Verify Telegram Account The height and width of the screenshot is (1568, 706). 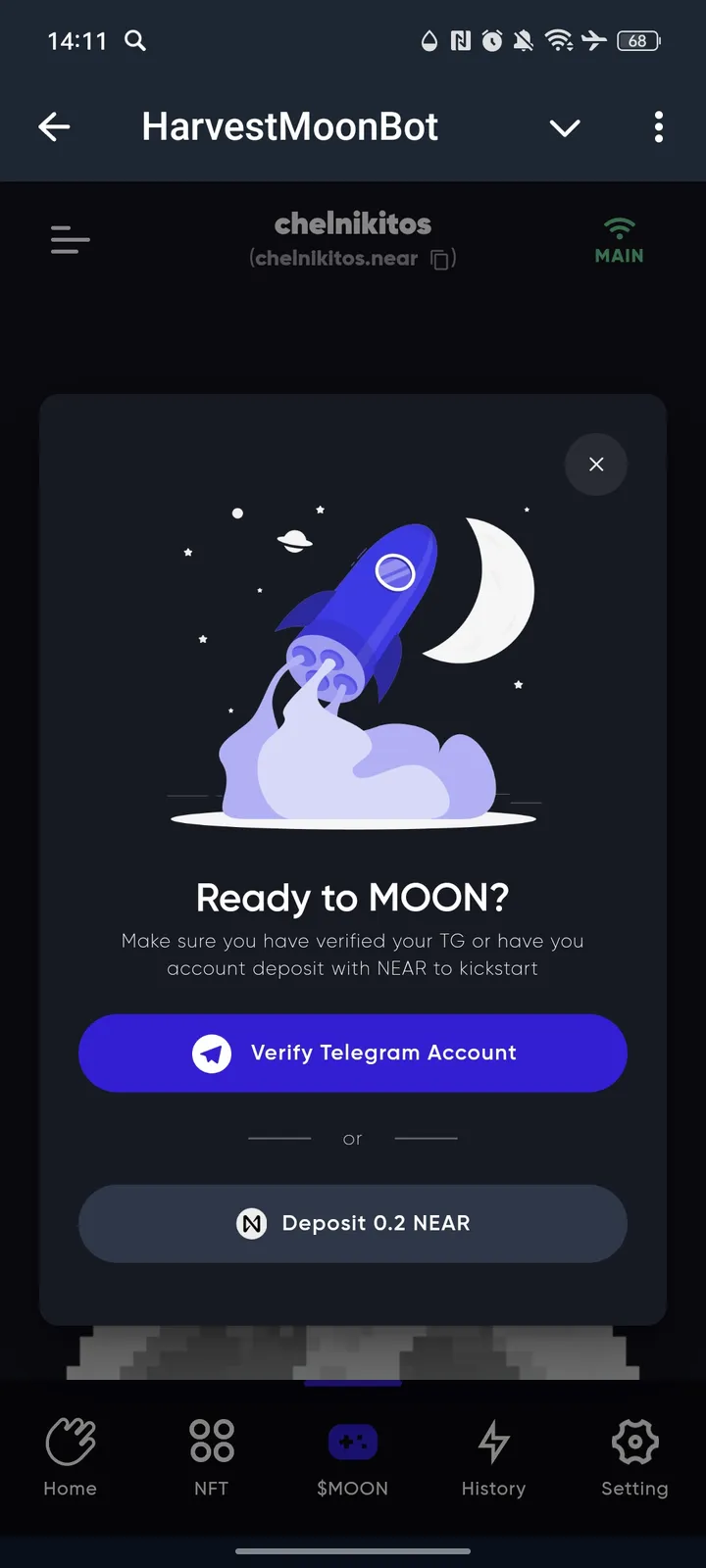point(353,1053)
